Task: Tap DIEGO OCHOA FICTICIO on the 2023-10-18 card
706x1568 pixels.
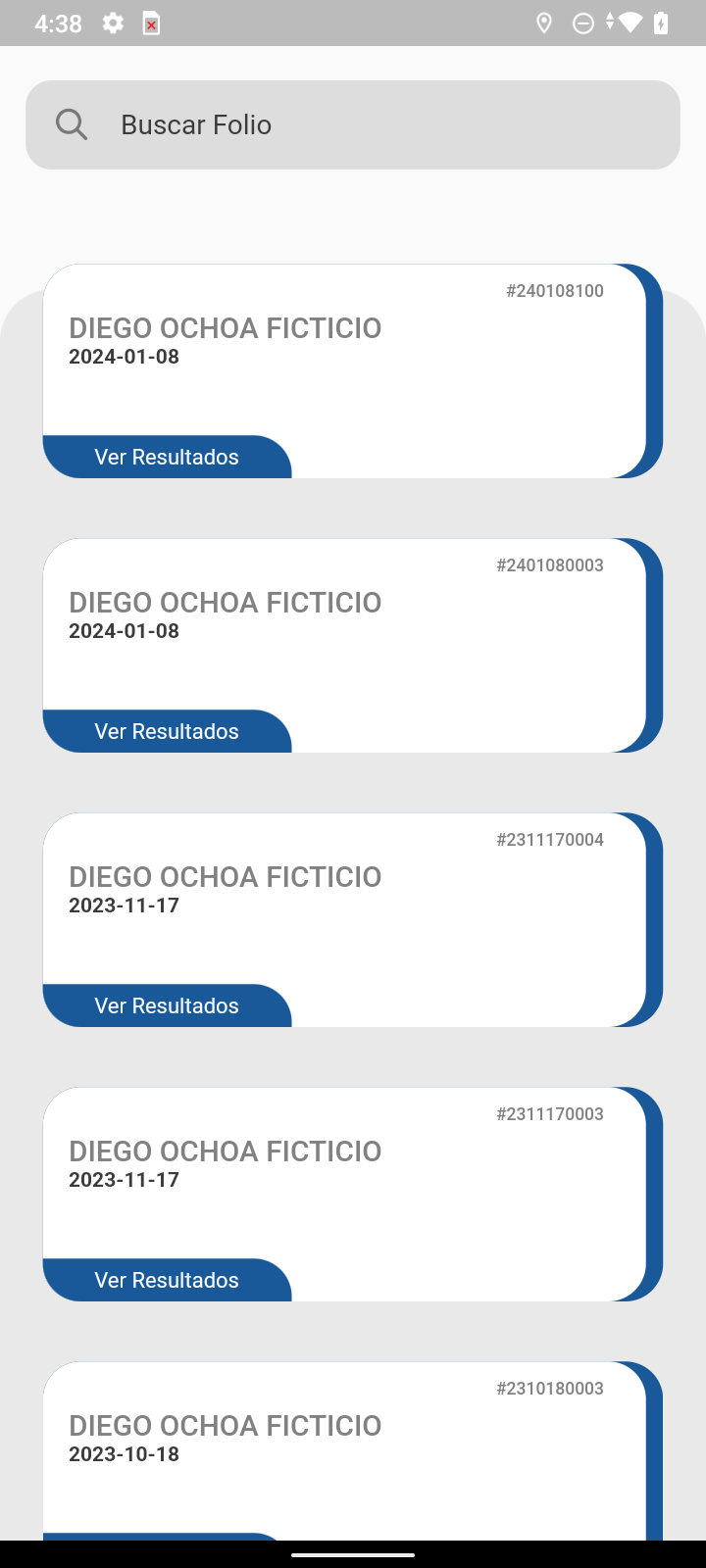Action: pos(225,1426)
